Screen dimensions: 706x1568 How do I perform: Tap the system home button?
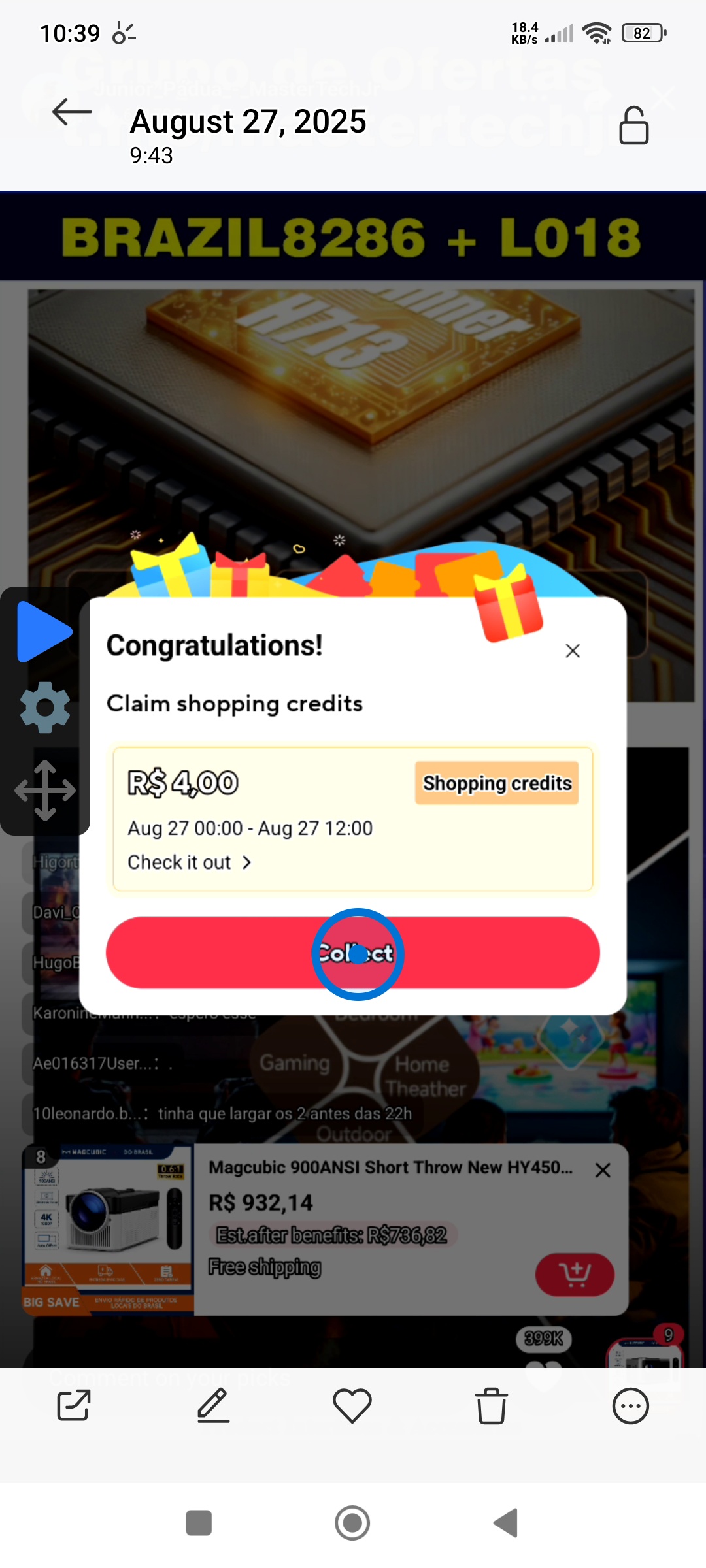coord(352,1523)
